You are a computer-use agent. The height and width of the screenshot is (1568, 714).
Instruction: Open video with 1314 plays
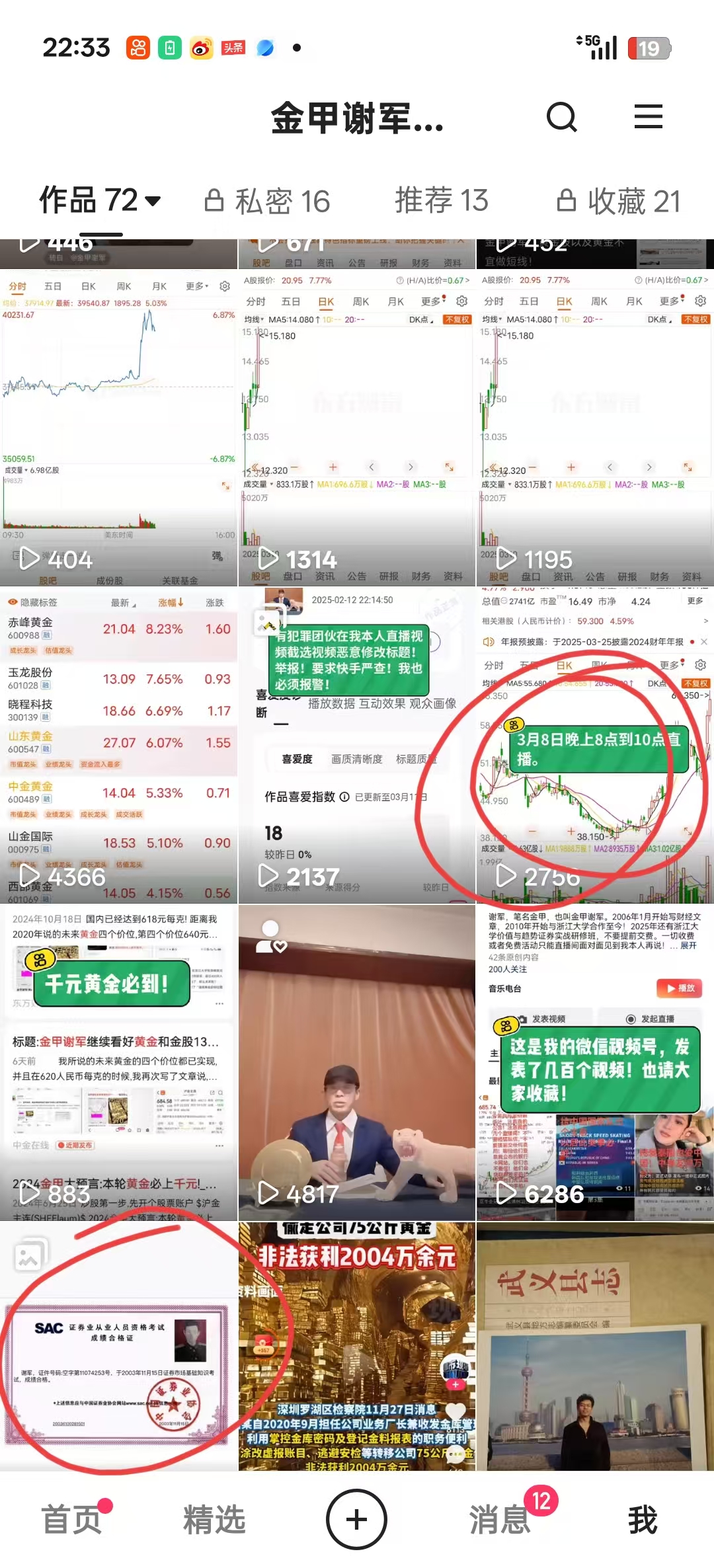[x=357, y=427]
